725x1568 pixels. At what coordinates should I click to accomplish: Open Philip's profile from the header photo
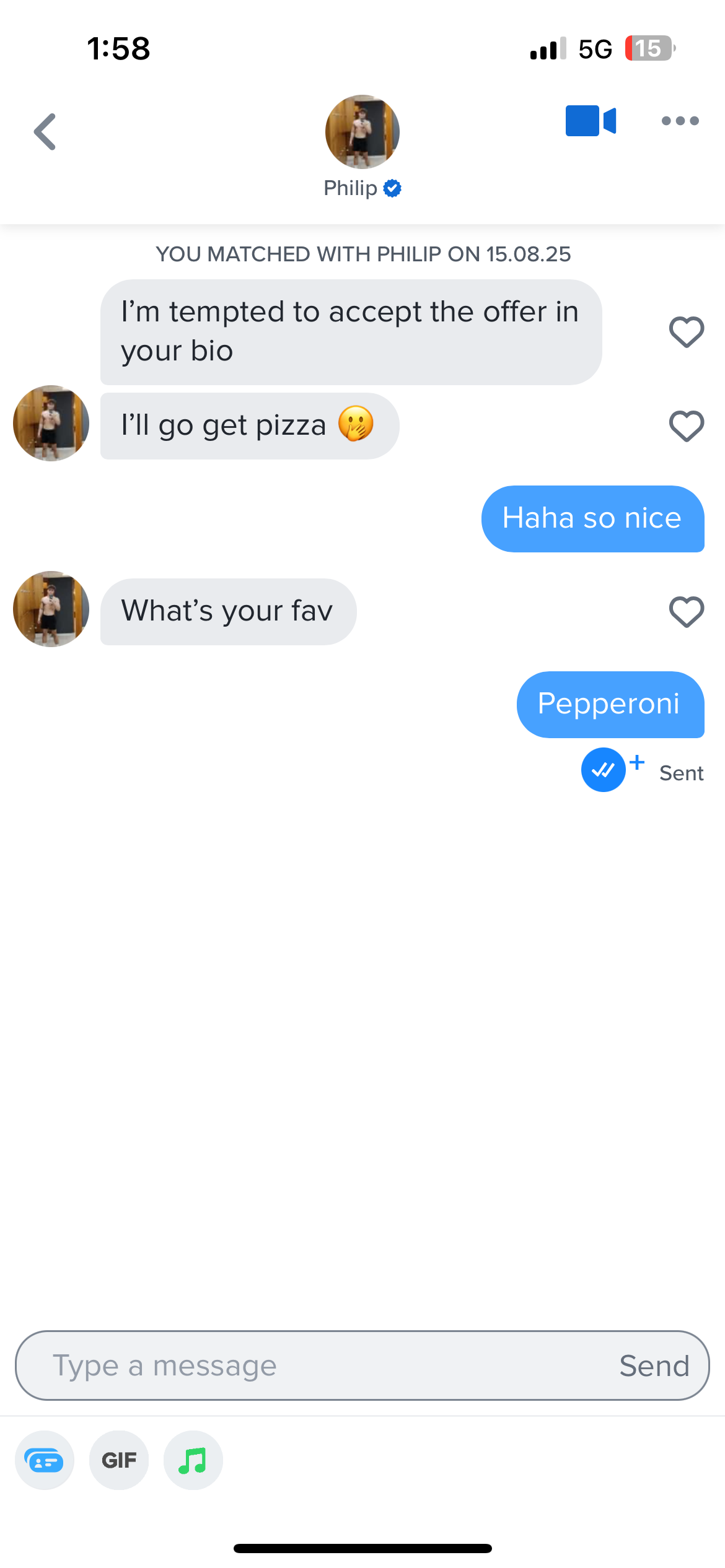(362, 132)
